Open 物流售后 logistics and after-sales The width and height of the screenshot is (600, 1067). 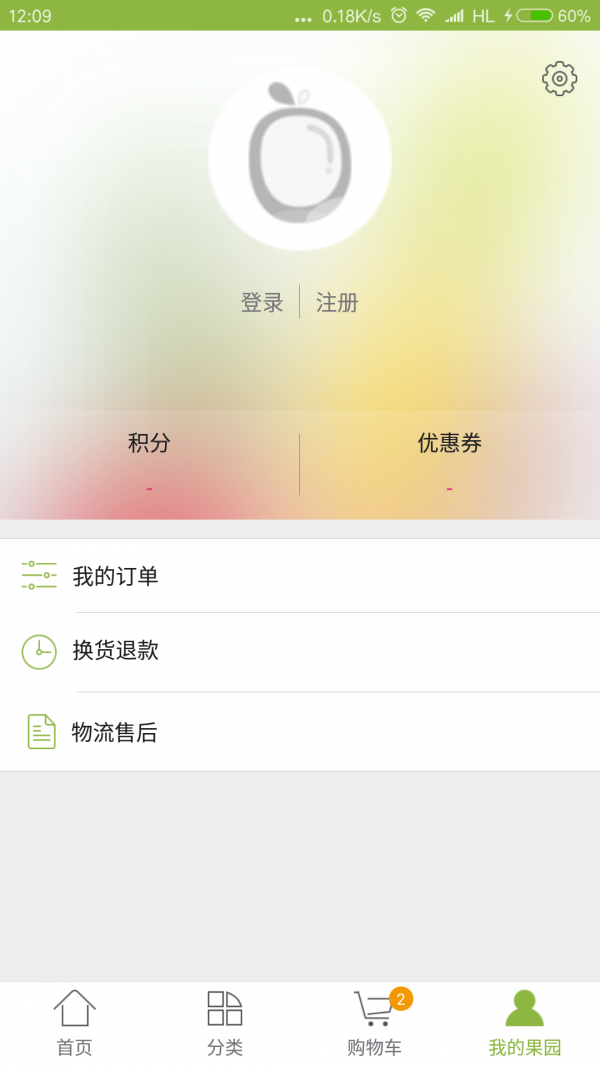pos(300,732)
